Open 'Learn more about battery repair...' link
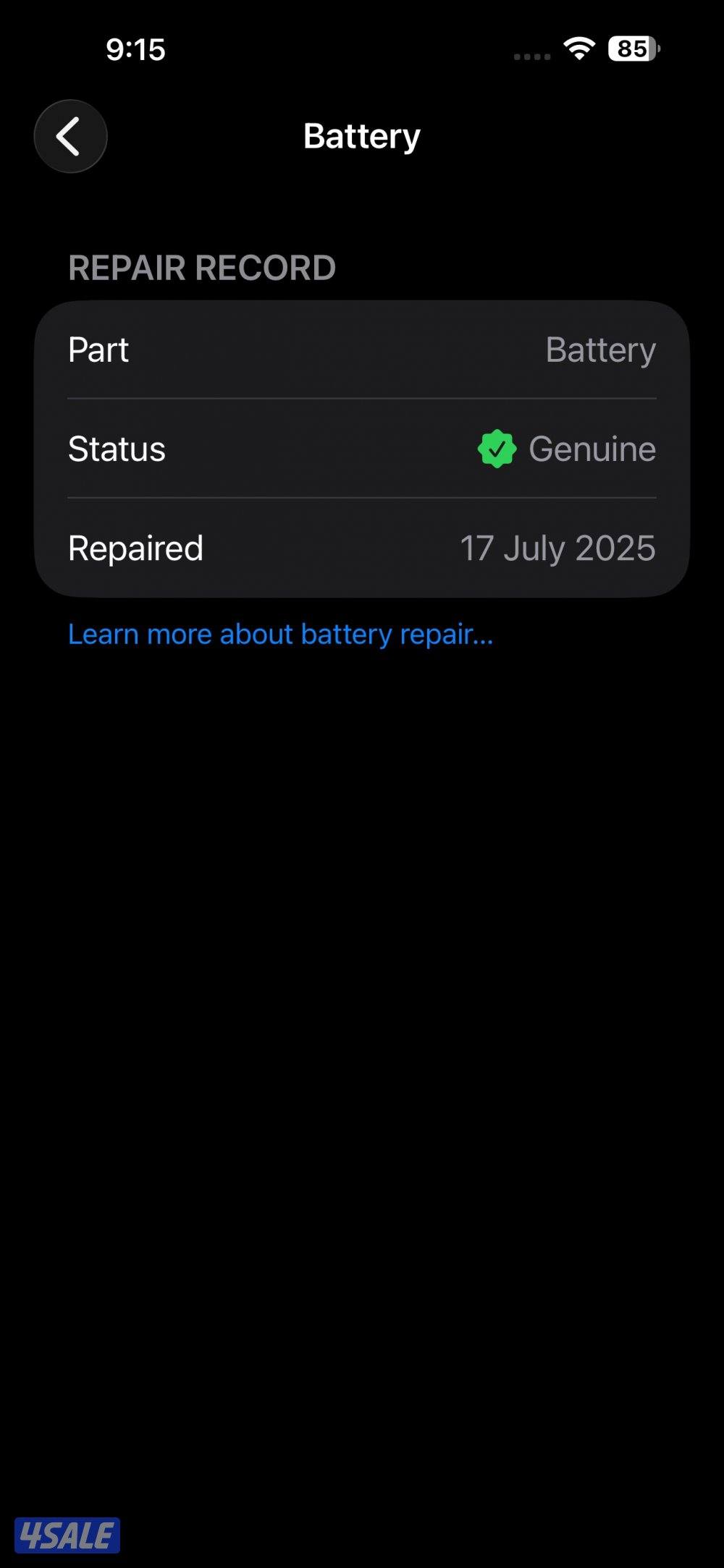The image size is (724, 1568). click(279, 634)
